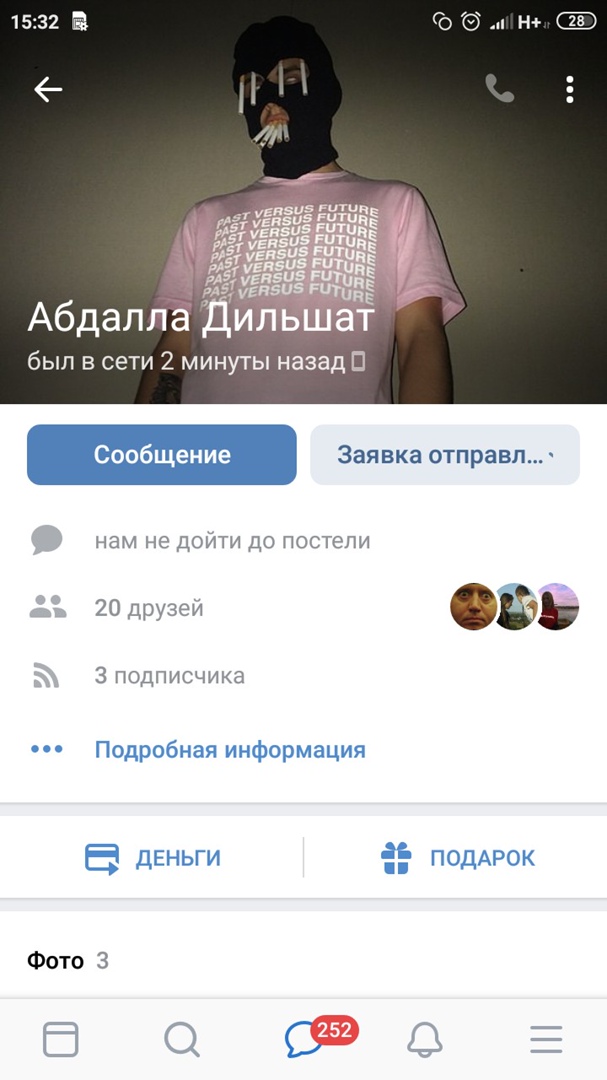Open the hamburger menu tab
Viewport: 607px width, 1080px height.
pyautogui.click(x=546, y=1040)
